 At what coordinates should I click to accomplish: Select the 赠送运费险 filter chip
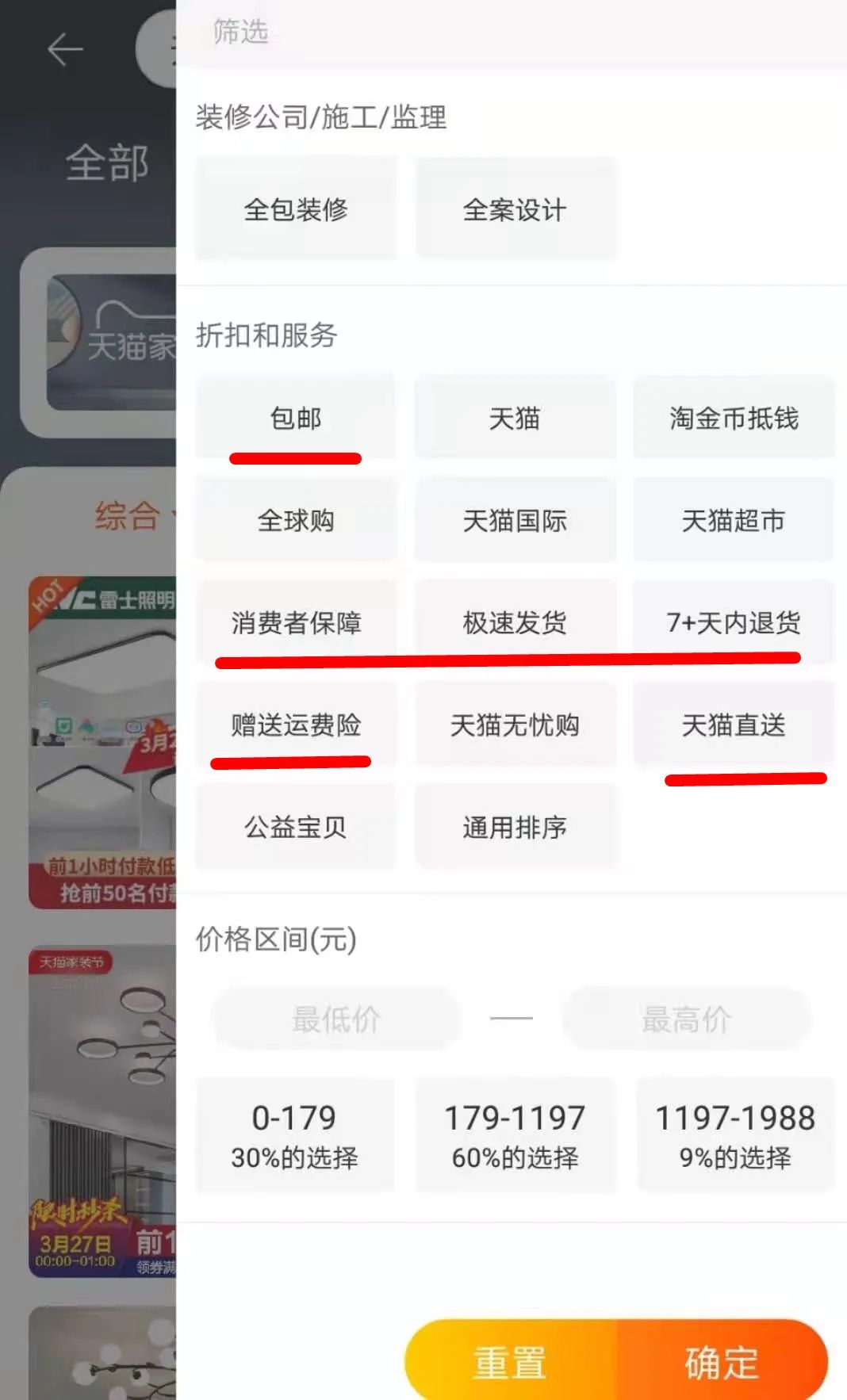click(295, 725)
